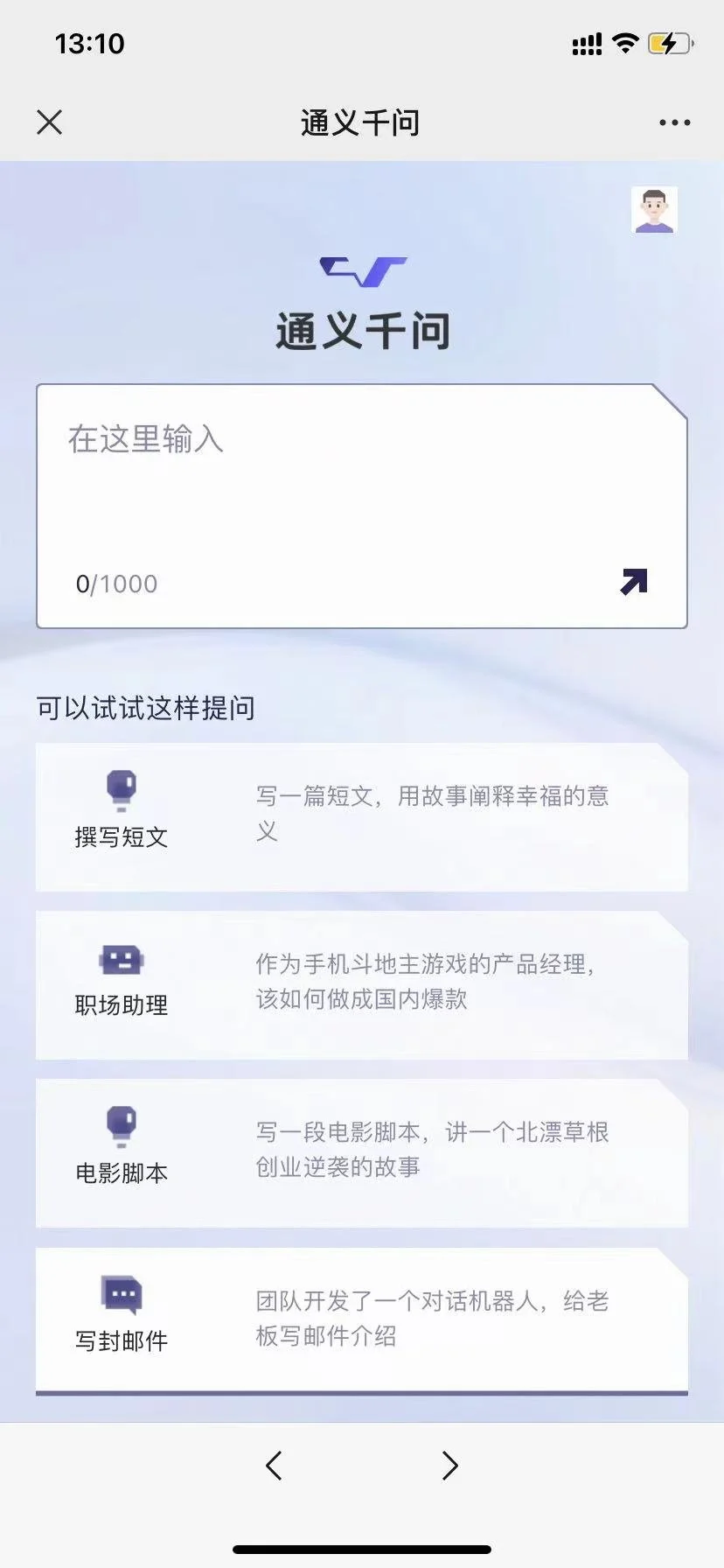The width and height of the screenshot is (724, 1568).
Task: Close the 通义千问 page with X
Action: point(50,122)
